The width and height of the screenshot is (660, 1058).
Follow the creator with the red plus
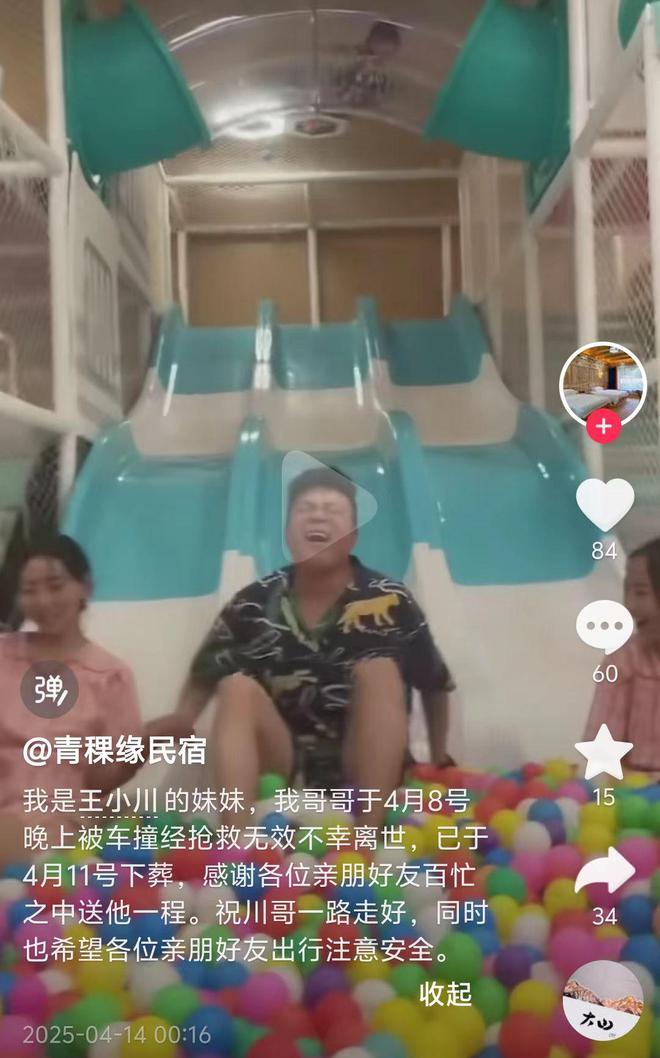[603, 426]
